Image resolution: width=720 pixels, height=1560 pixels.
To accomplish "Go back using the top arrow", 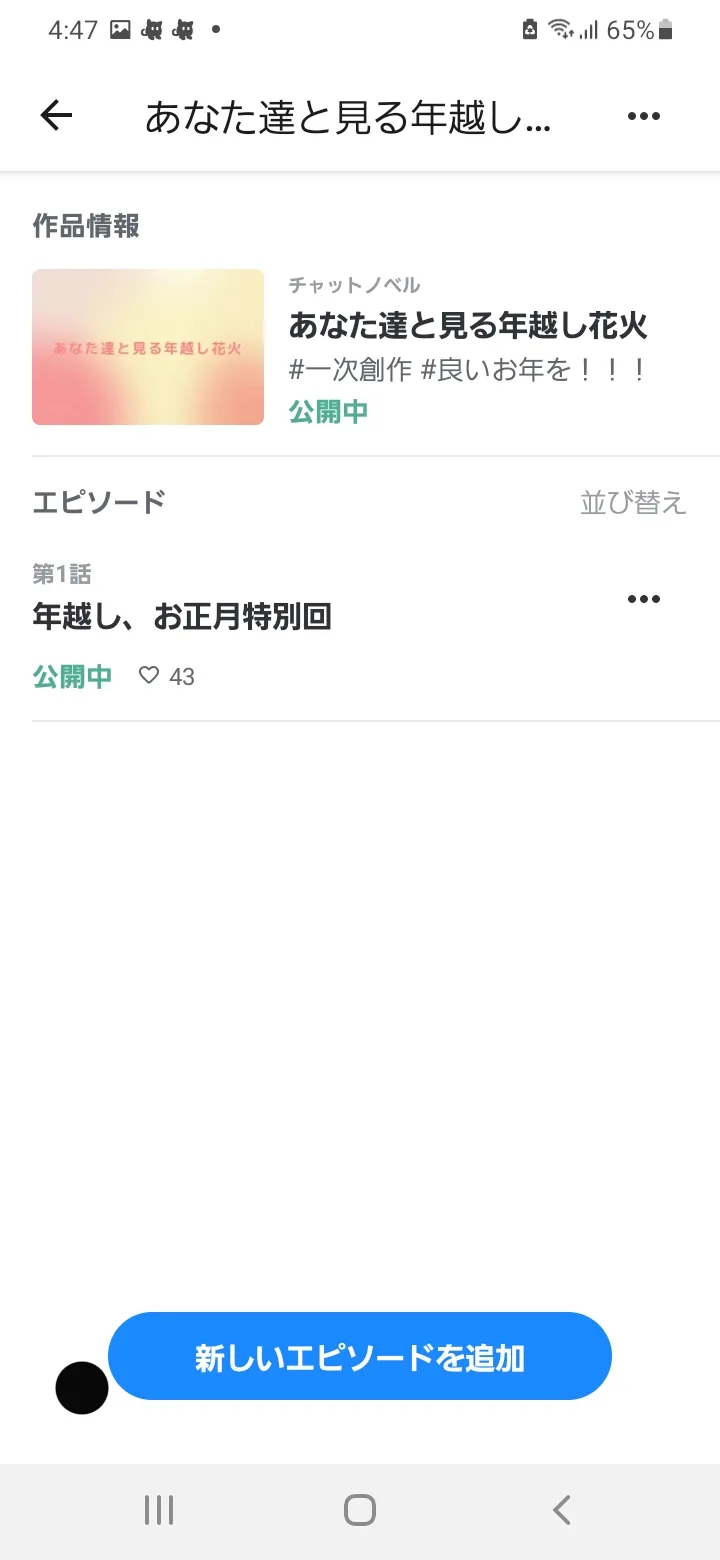I will pyautogui.click(x=56, y=116).
